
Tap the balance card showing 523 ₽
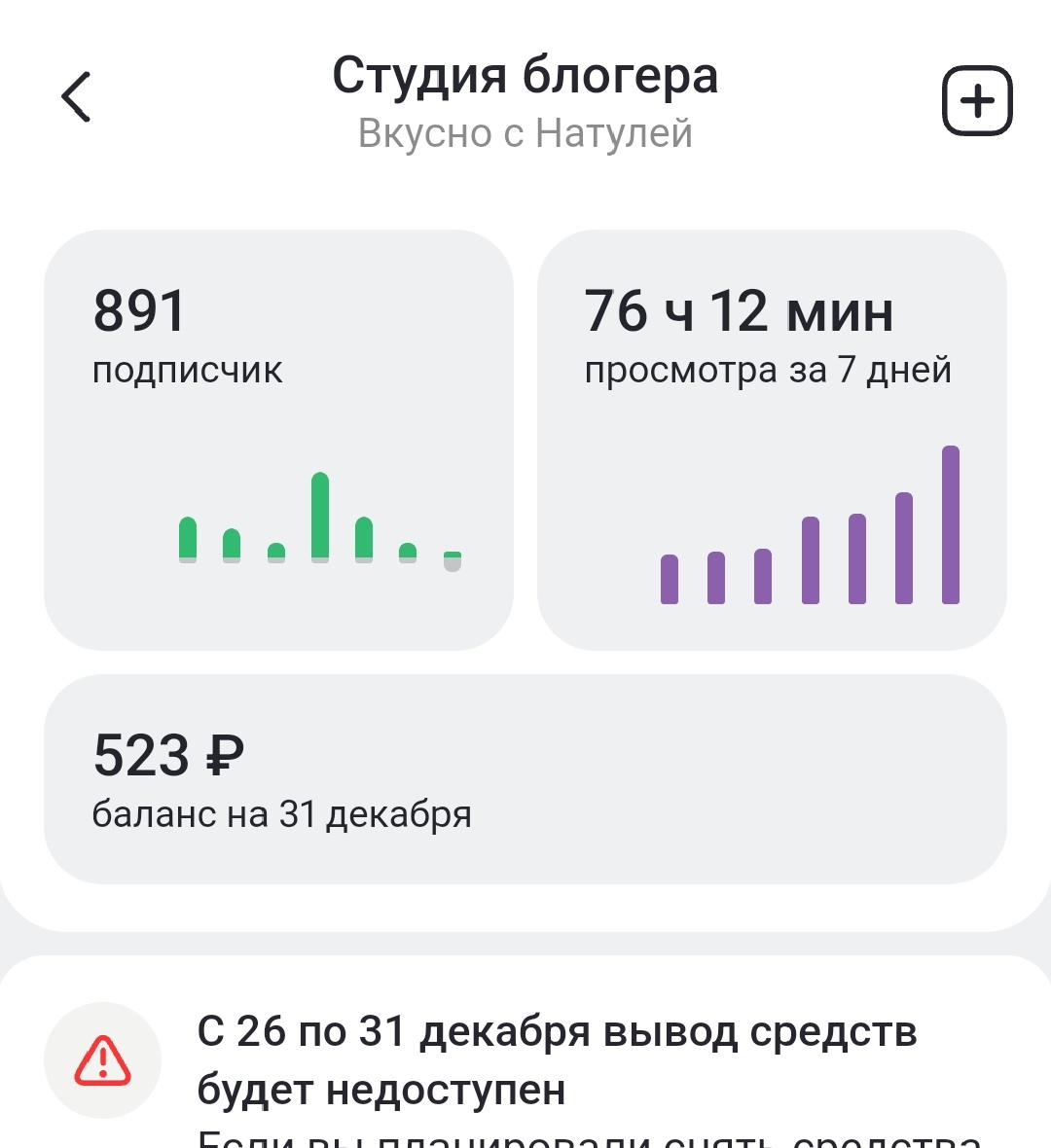coord(525,775)
